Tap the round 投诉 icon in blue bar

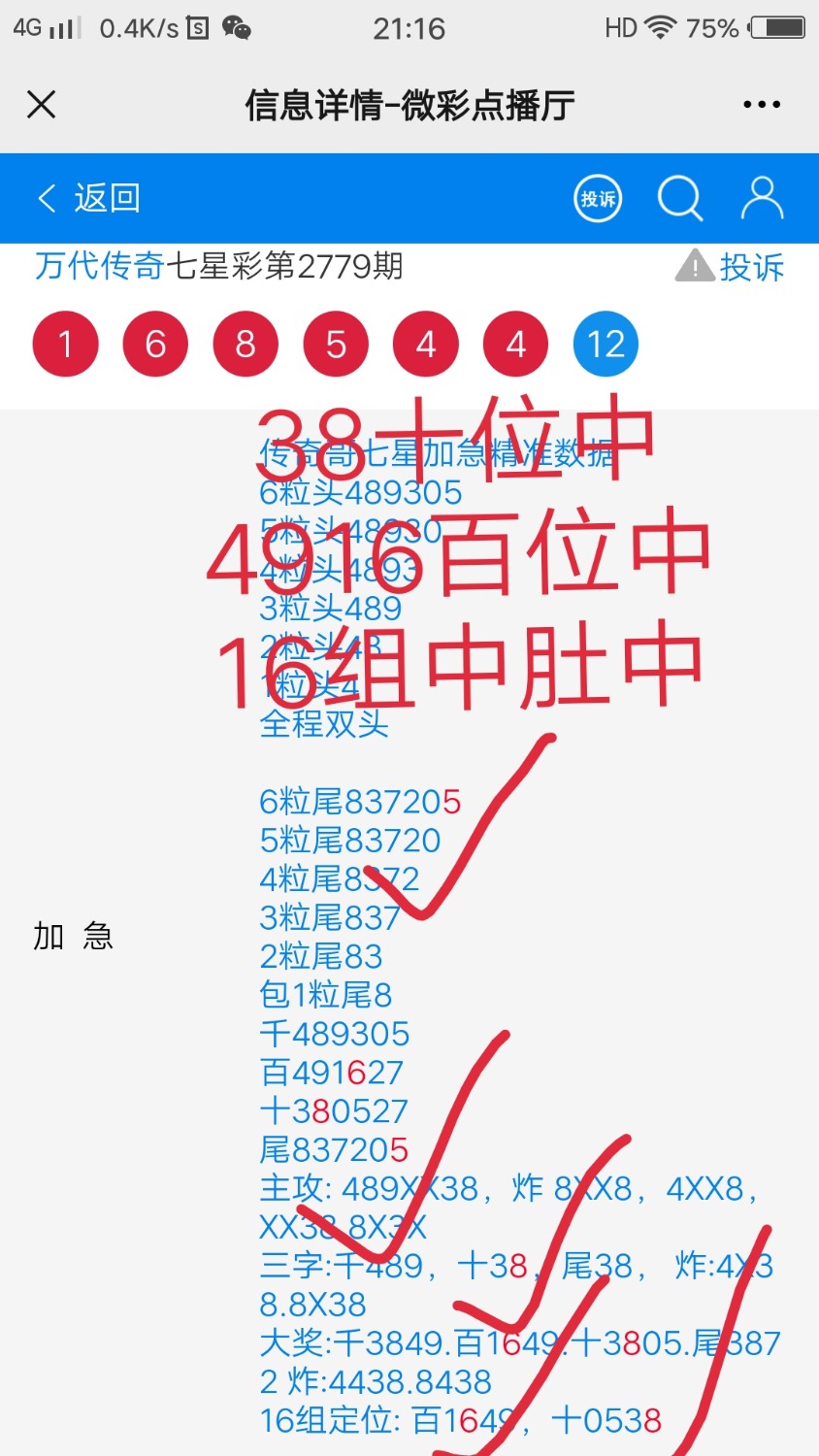tap(598, 199)
